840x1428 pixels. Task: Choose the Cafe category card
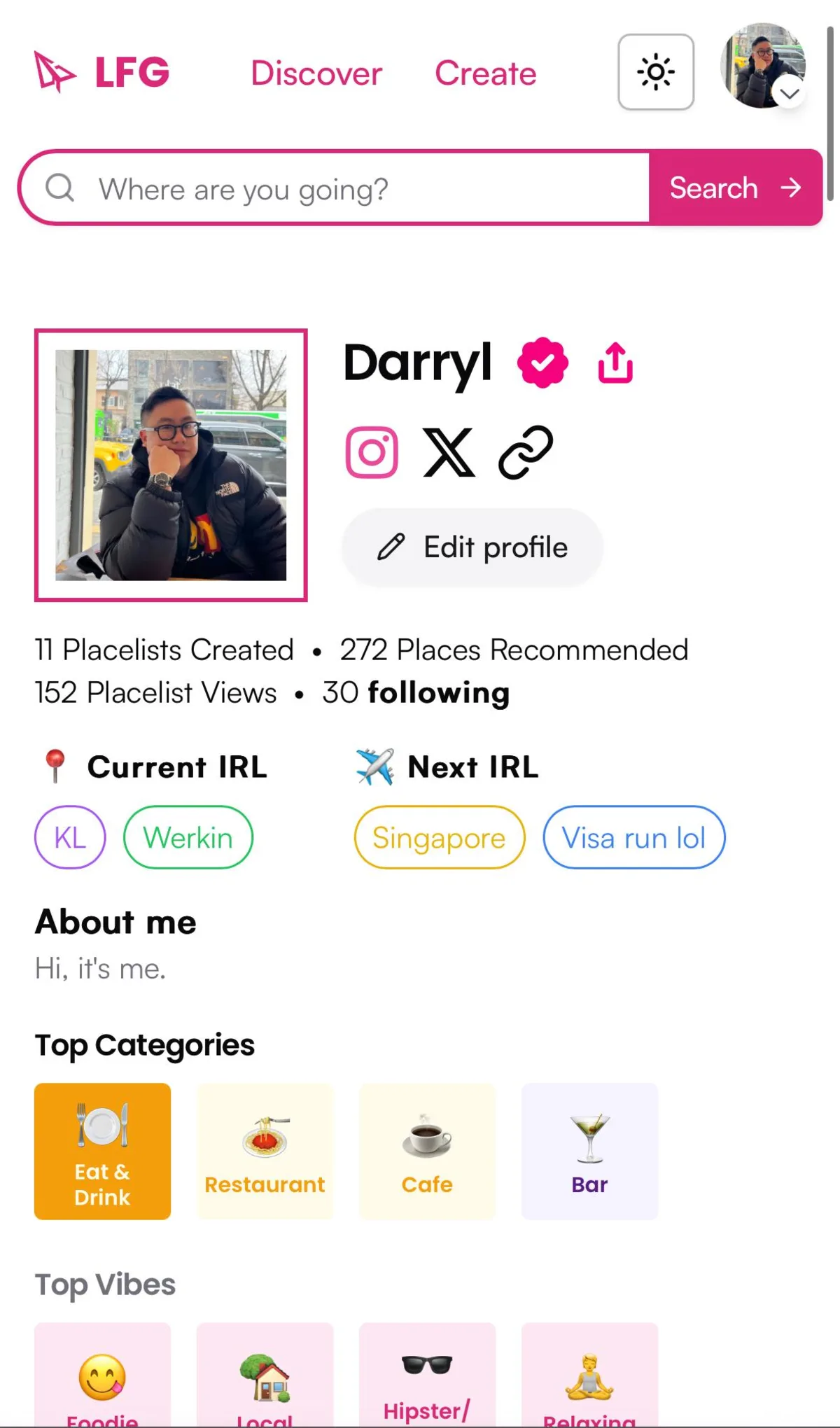[x=427, y=1151]
